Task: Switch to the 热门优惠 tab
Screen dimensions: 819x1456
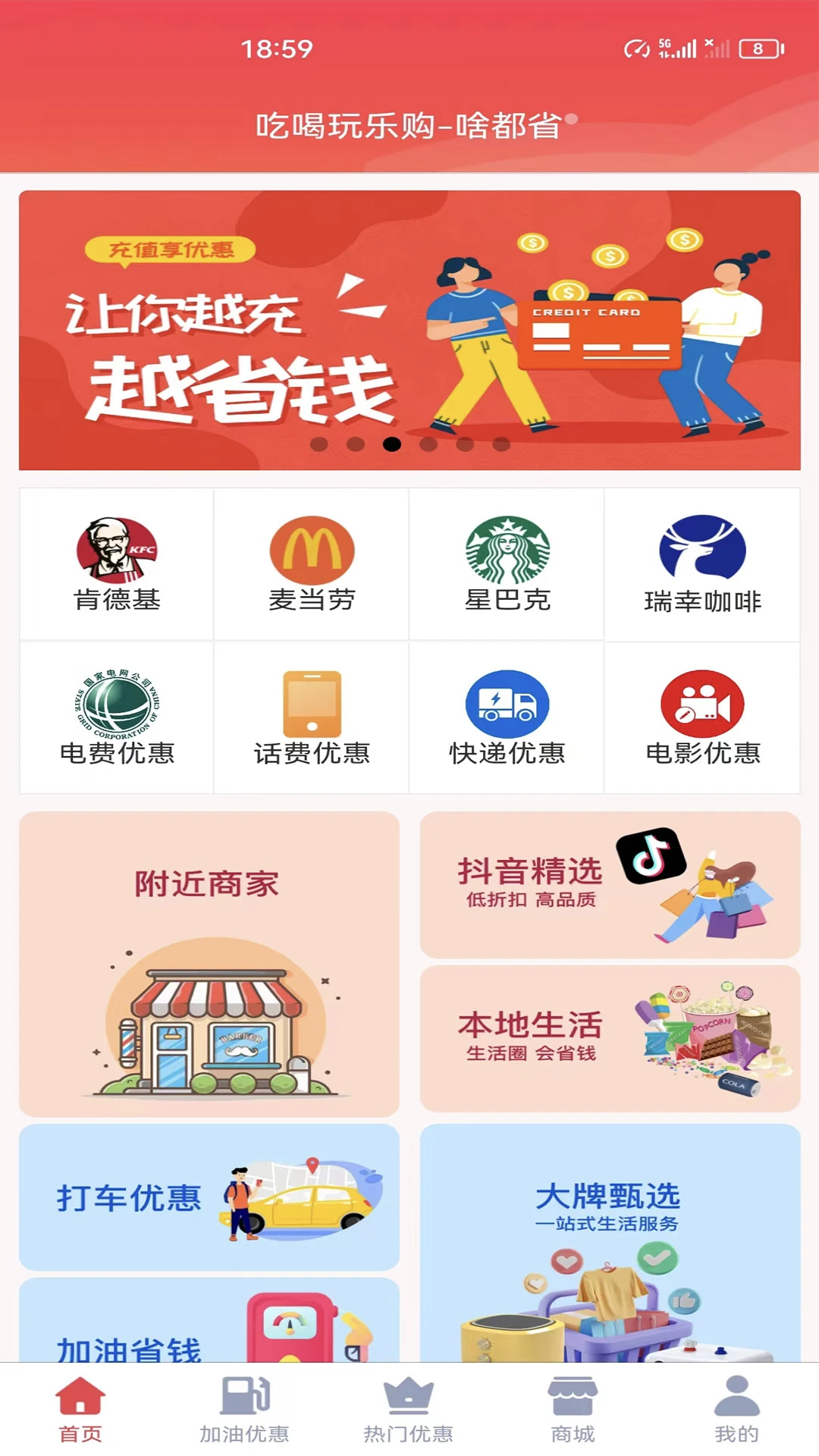Action: click(x=409, y=1410)
